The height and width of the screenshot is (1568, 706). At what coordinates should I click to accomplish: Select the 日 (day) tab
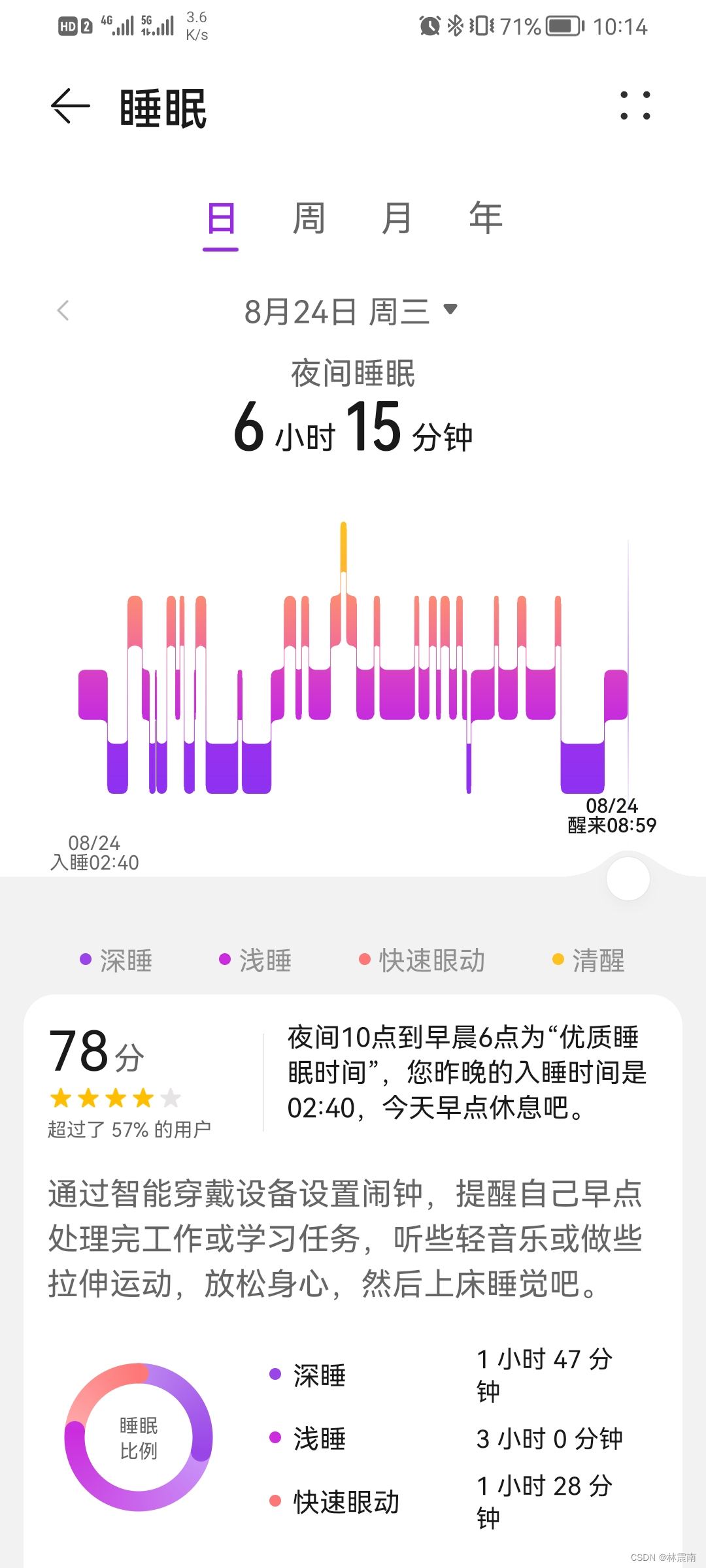click(221, 218)
